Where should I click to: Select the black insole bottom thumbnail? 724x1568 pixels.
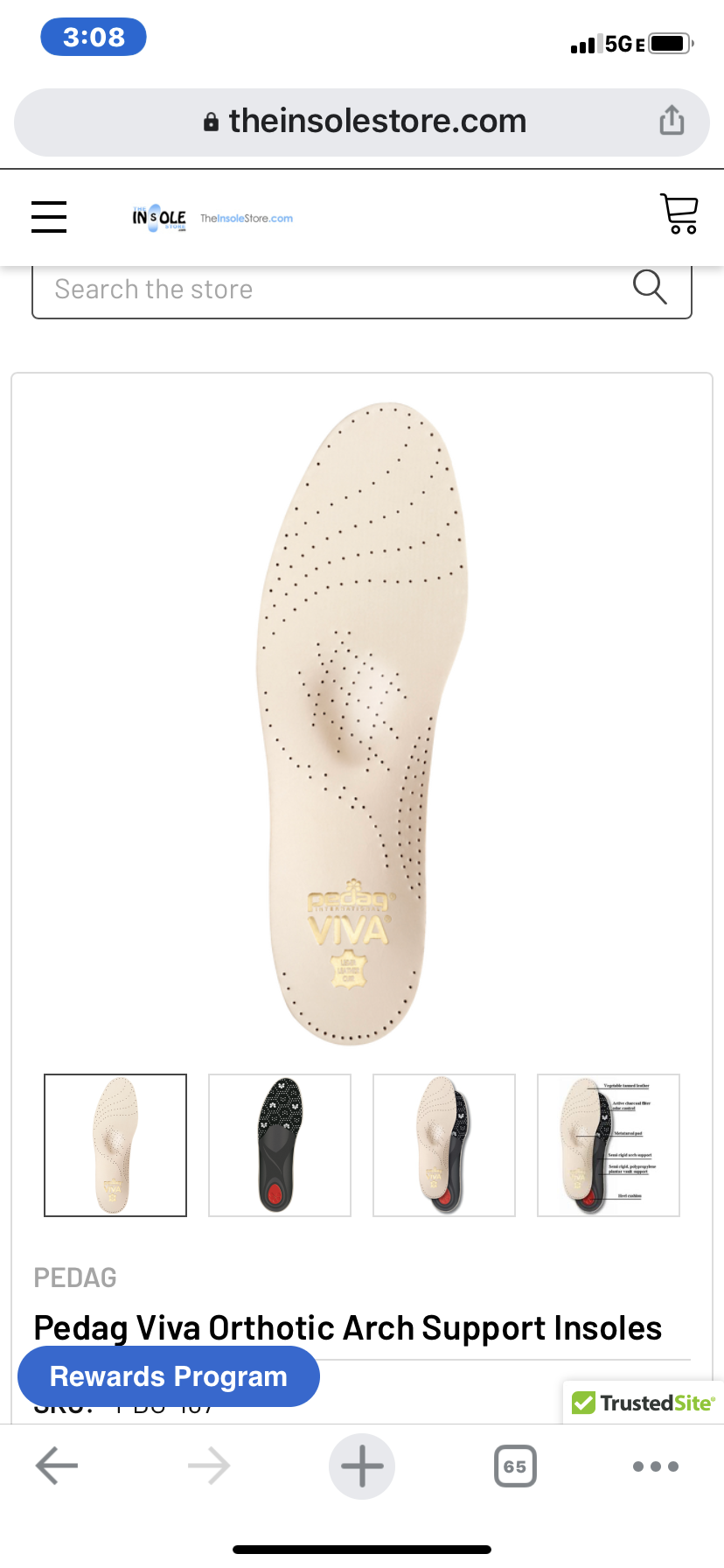tap(280, 1144)
